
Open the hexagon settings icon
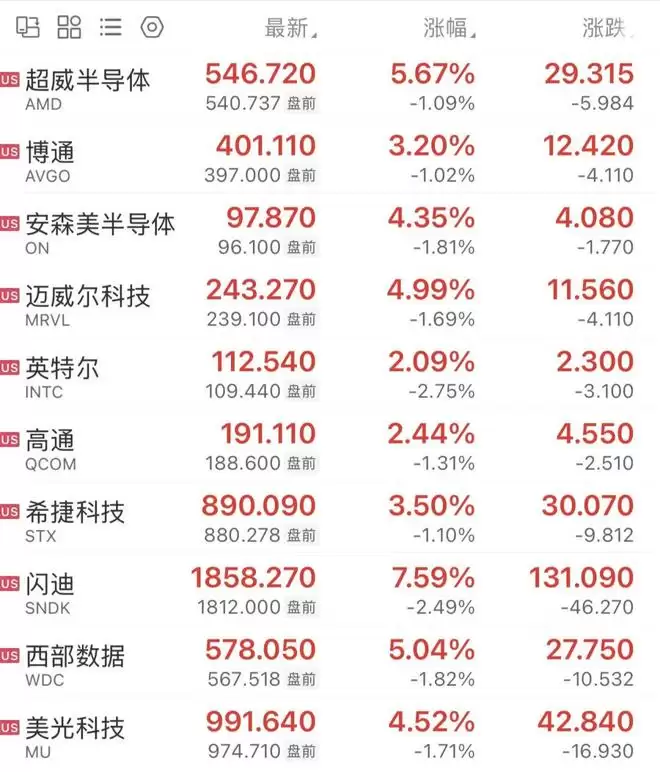pos(152,27)
